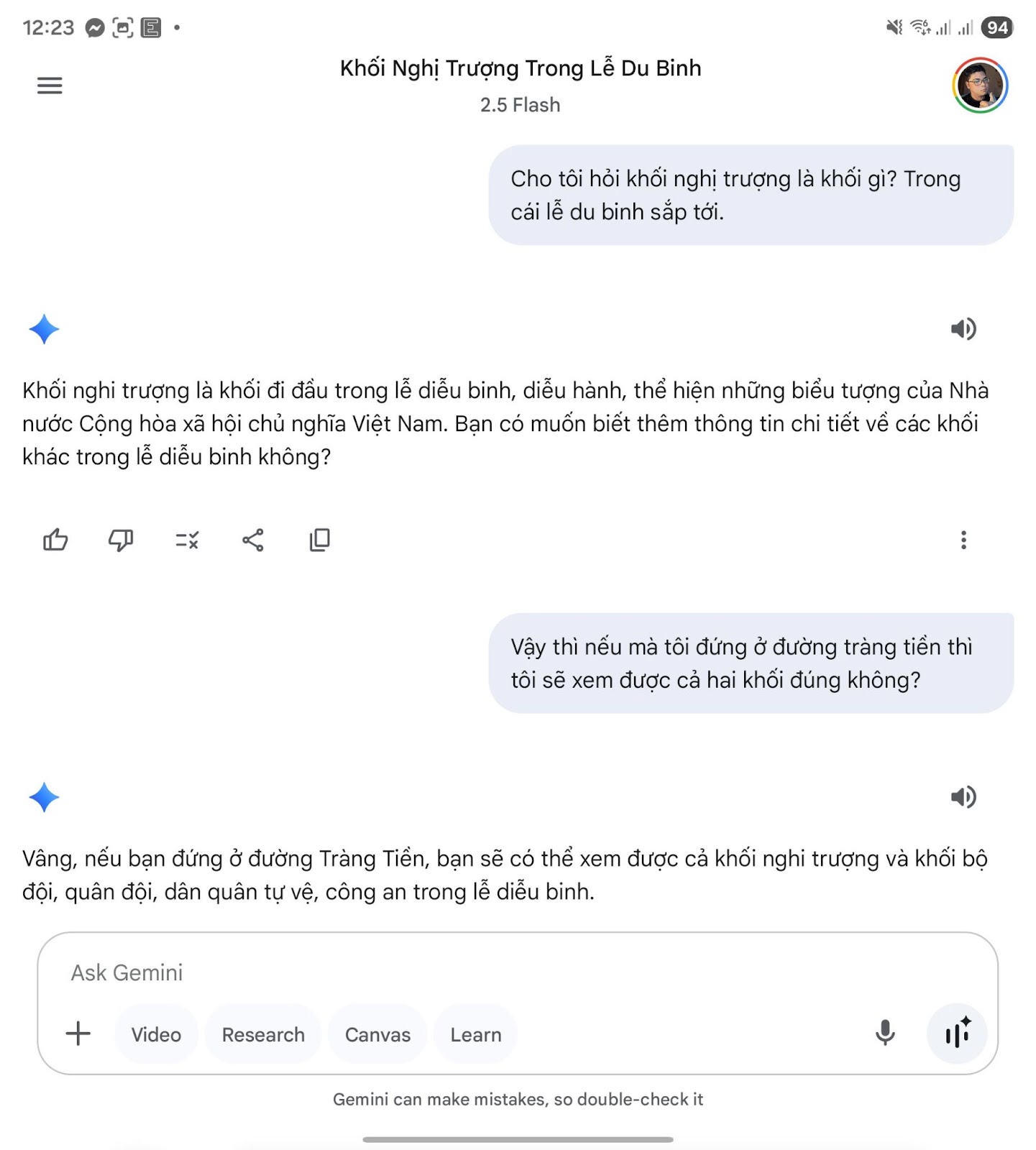
Task: Listen to the Tràng Tiền answer aloud
Action: 963,797
